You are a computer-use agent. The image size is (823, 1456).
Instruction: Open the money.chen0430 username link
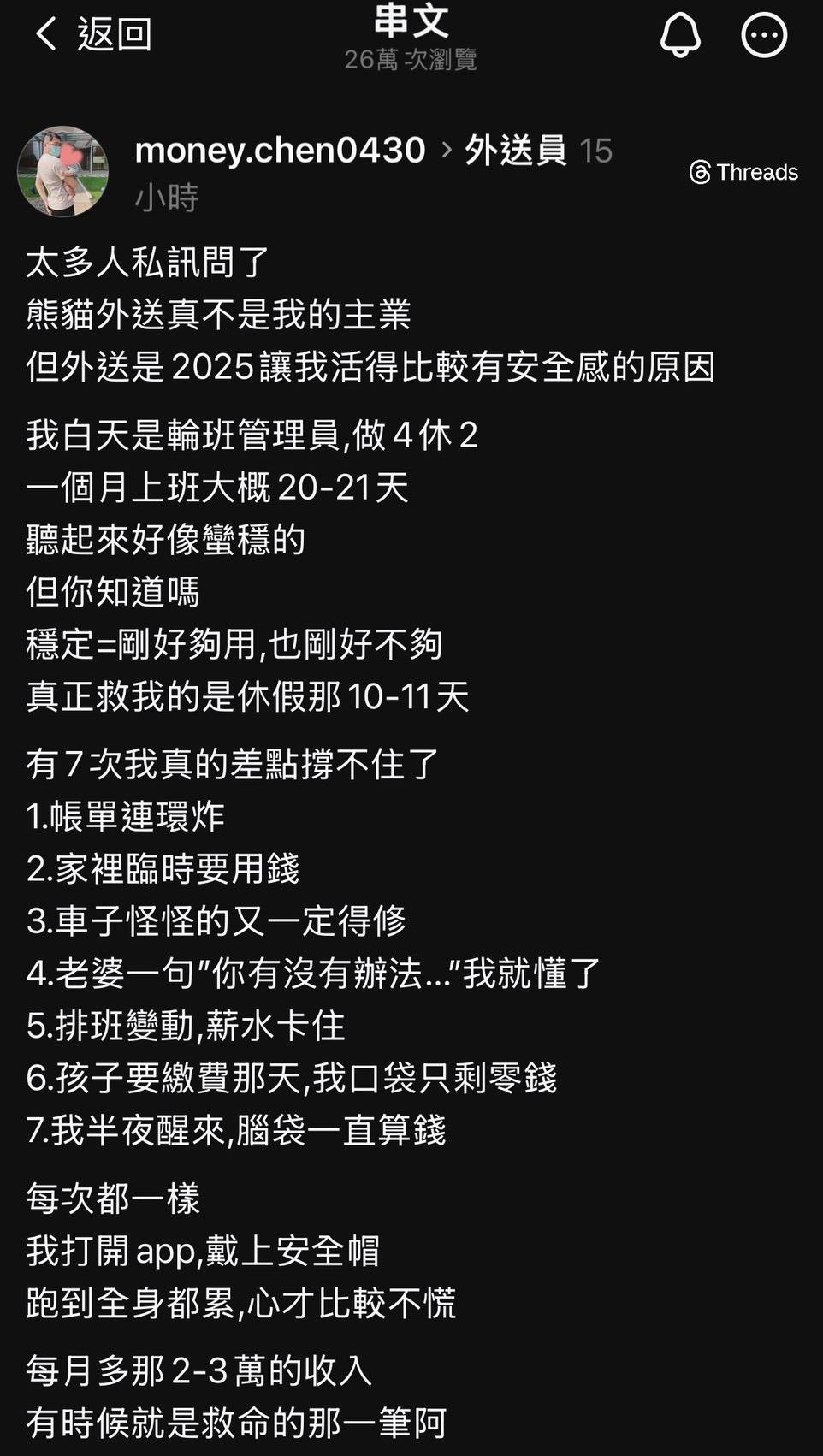tap(280, 151)
